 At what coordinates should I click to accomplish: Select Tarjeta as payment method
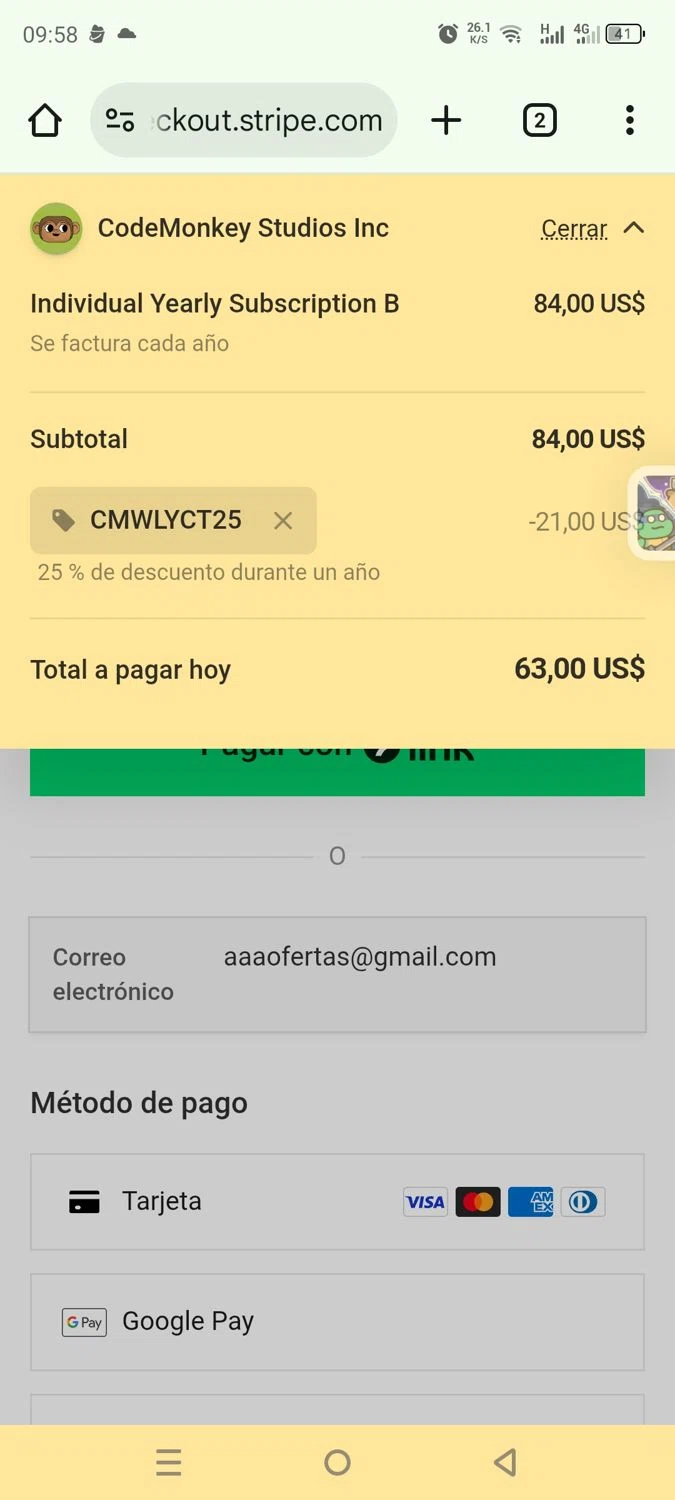[337, 1202]
